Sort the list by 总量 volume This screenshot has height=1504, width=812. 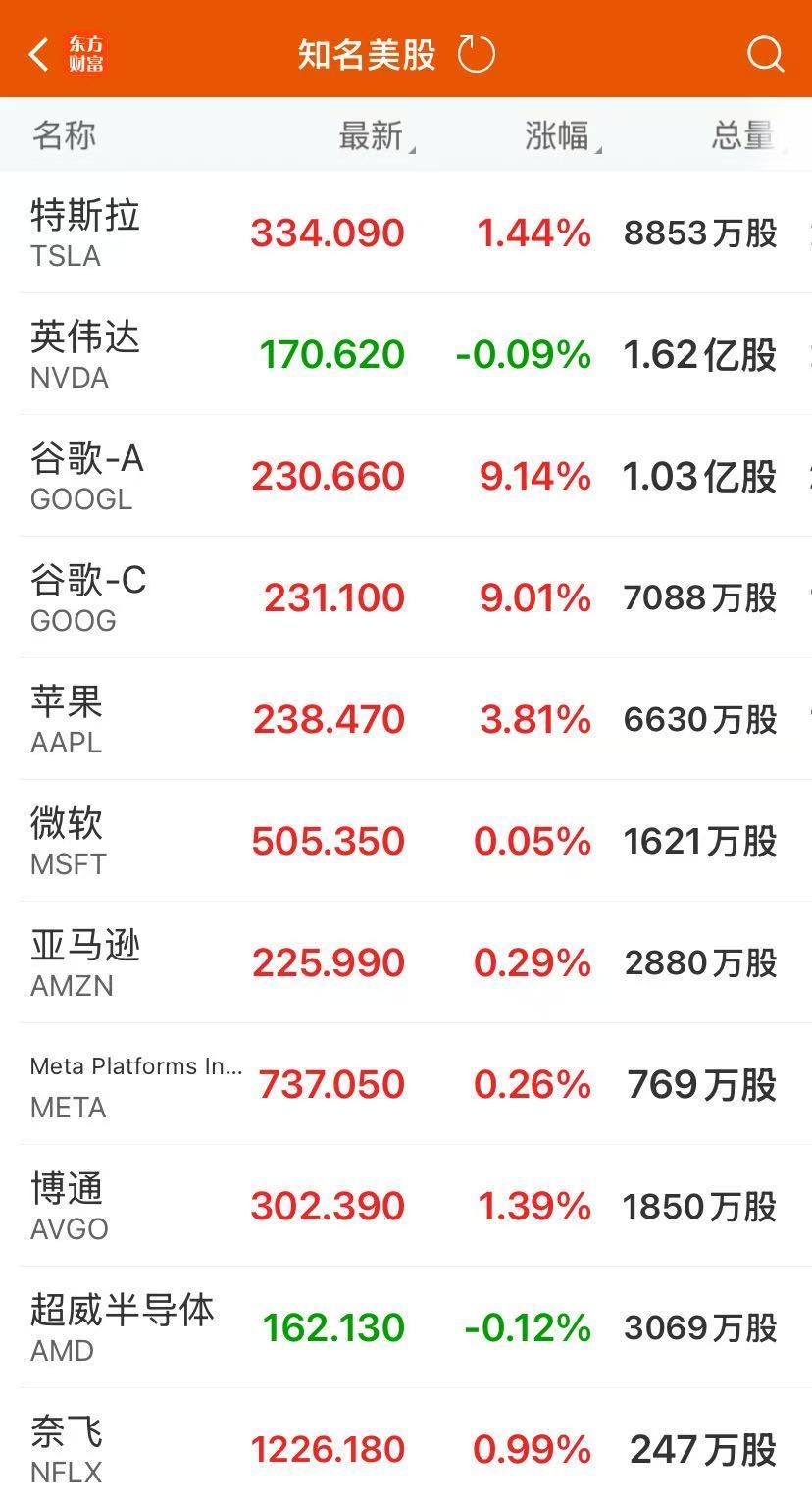(743, 136)
